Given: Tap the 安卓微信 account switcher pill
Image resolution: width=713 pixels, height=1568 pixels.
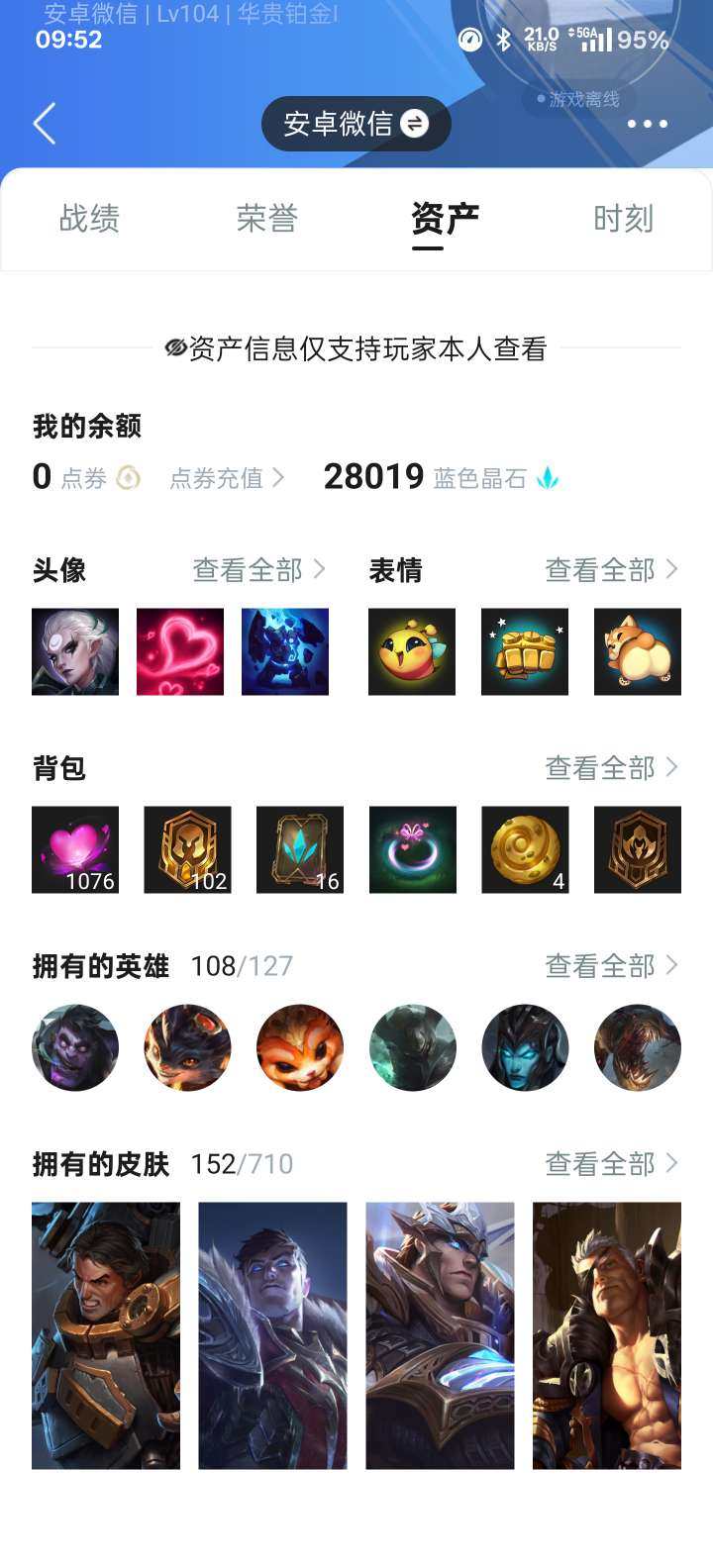Looking at the screenshot, I should [x=356, y=123].
